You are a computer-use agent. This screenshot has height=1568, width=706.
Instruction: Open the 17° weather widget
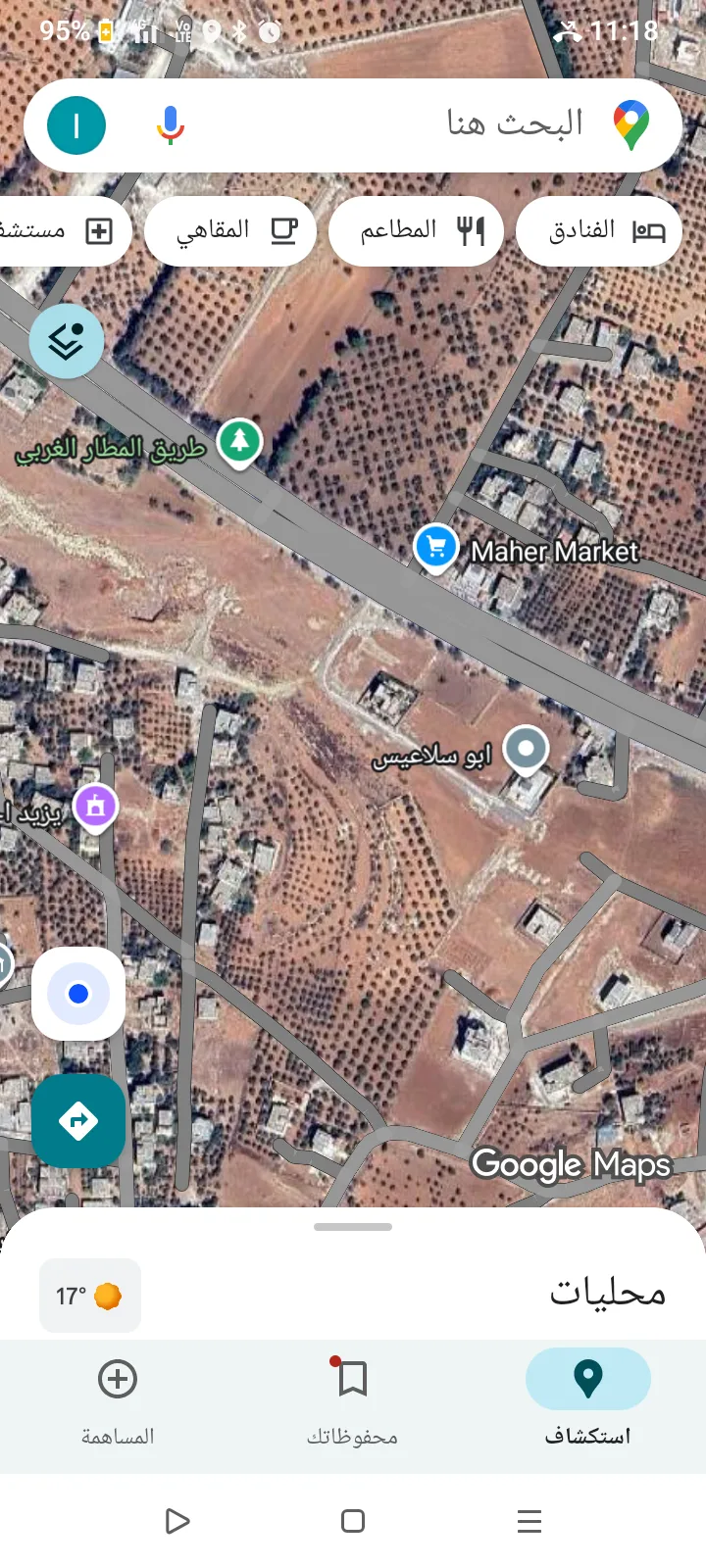click(x=89, y=1296)
